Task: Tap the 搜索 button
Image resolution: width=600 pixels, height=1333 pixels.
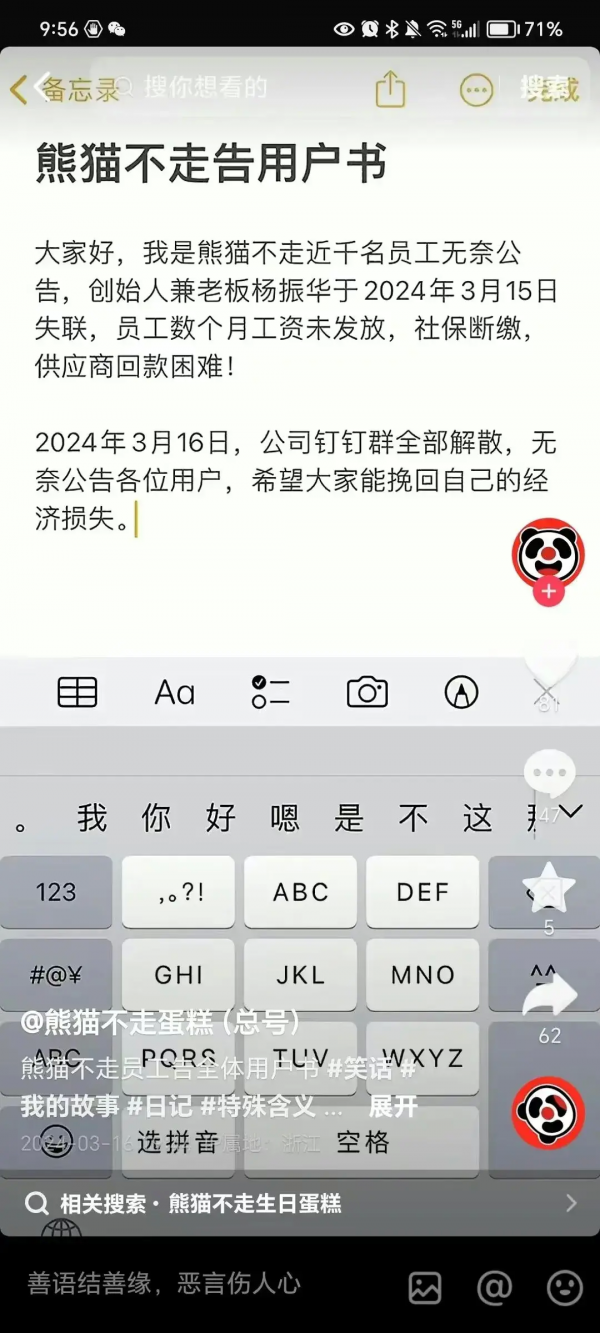Action: pyautogui.click(x=549, y=88)
